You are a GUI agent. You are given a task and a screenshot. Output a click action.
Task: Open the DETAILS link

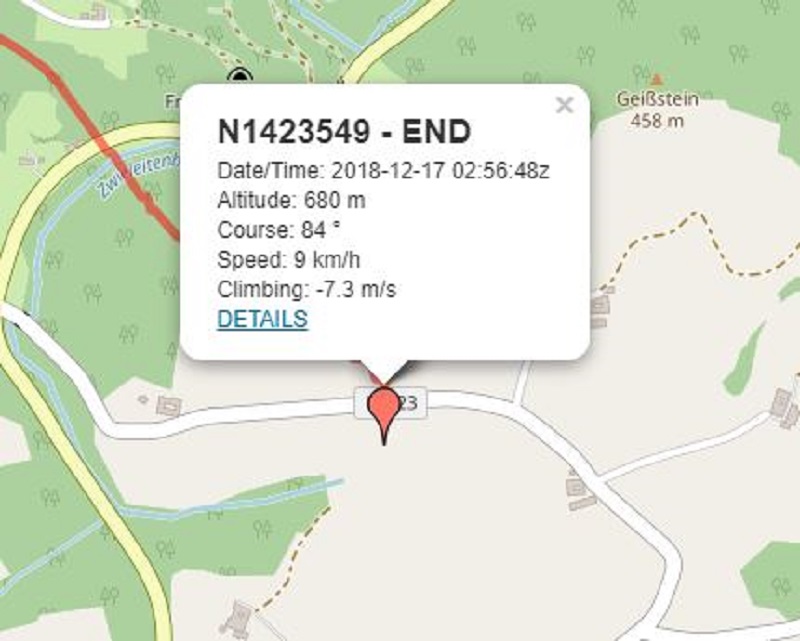pos(262,319)
